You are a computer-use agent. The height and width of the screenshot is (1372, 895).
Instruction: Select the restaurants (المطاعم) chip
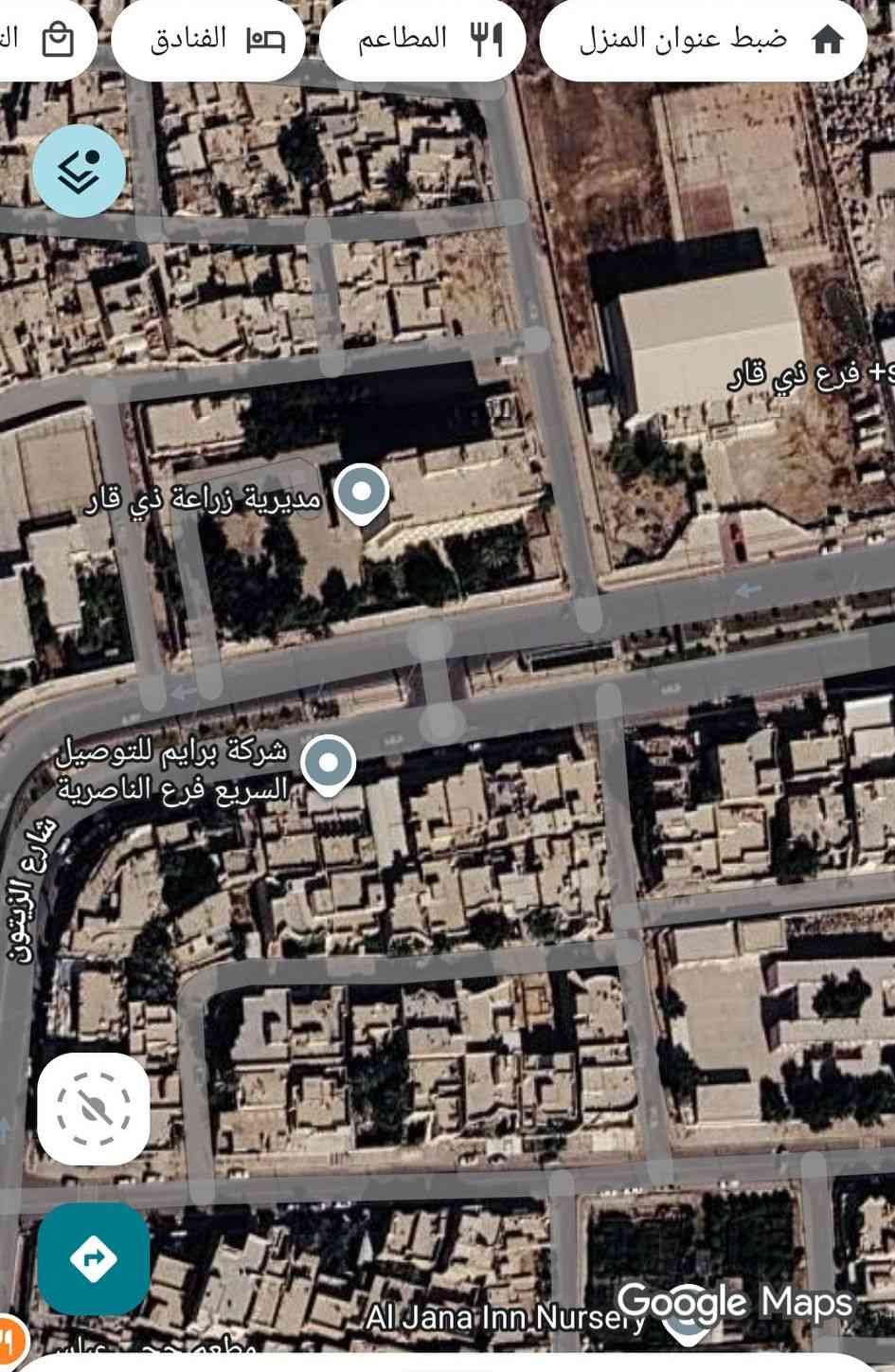pyautogui.click(x=422, y=40)
